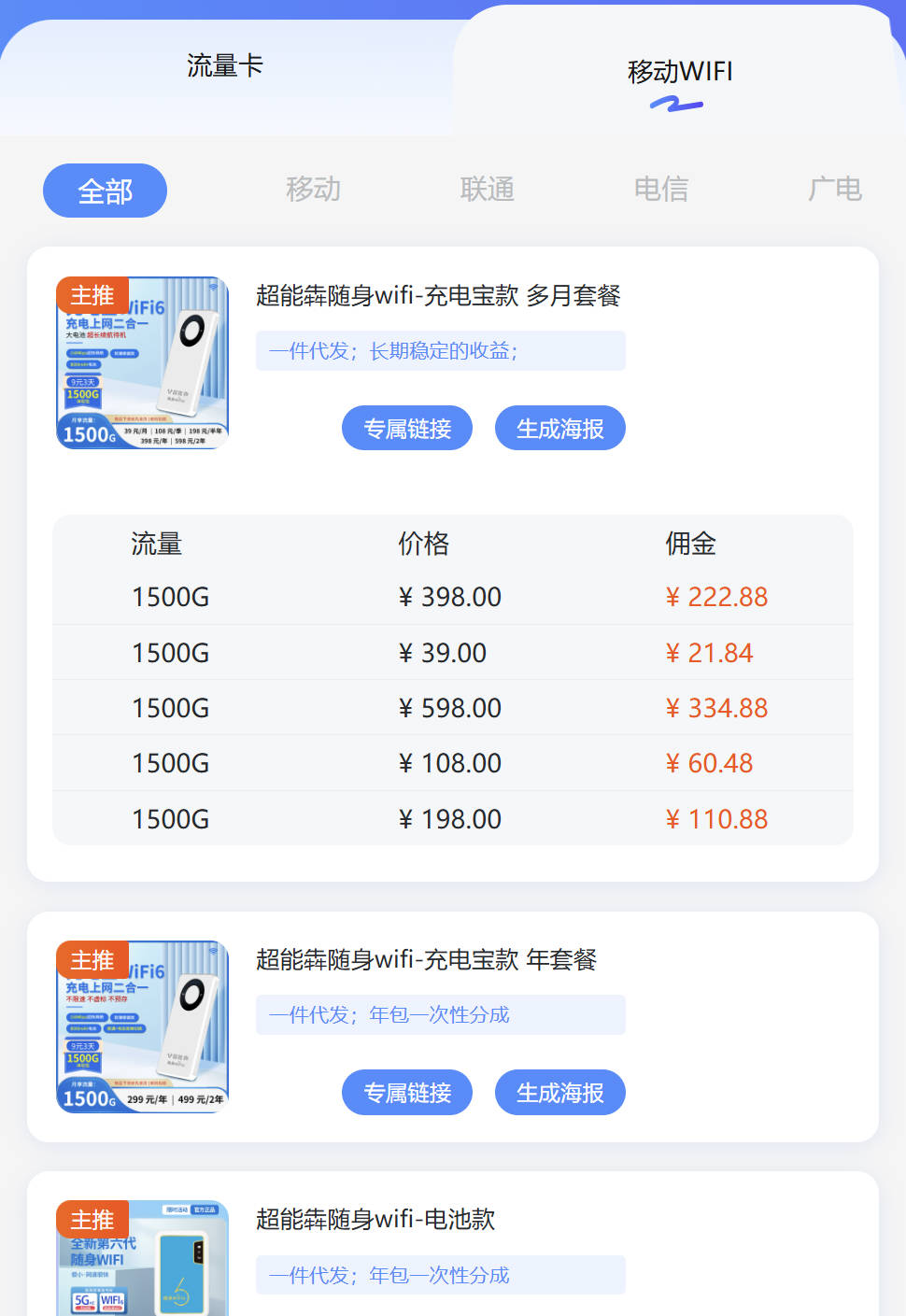Select the 广电 carrier filter
The width and height of the screenshot is (906, 1316).
[836, 190]
